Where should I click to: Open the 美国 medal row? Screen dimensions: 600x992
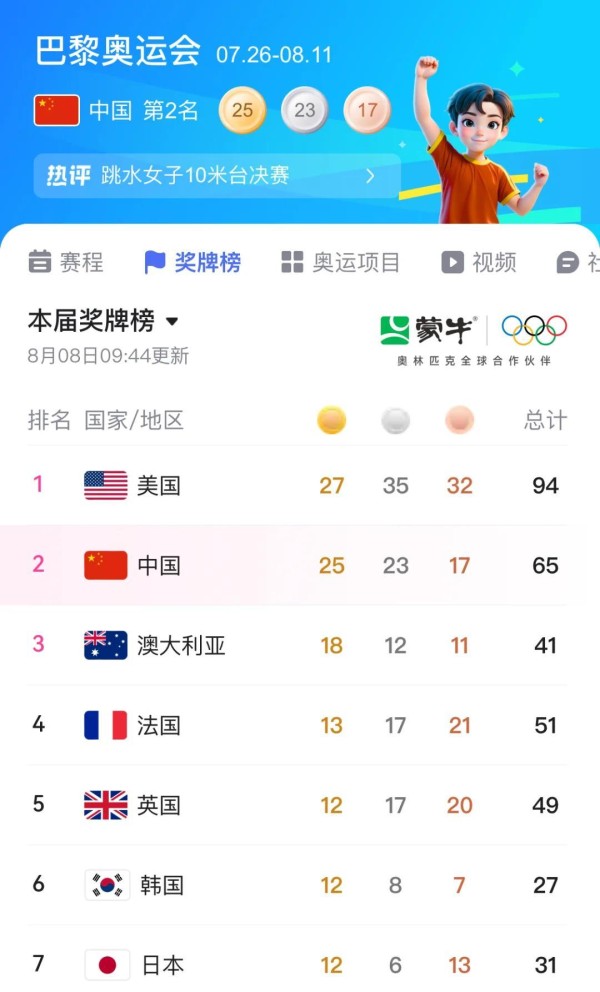coord(300,485)
